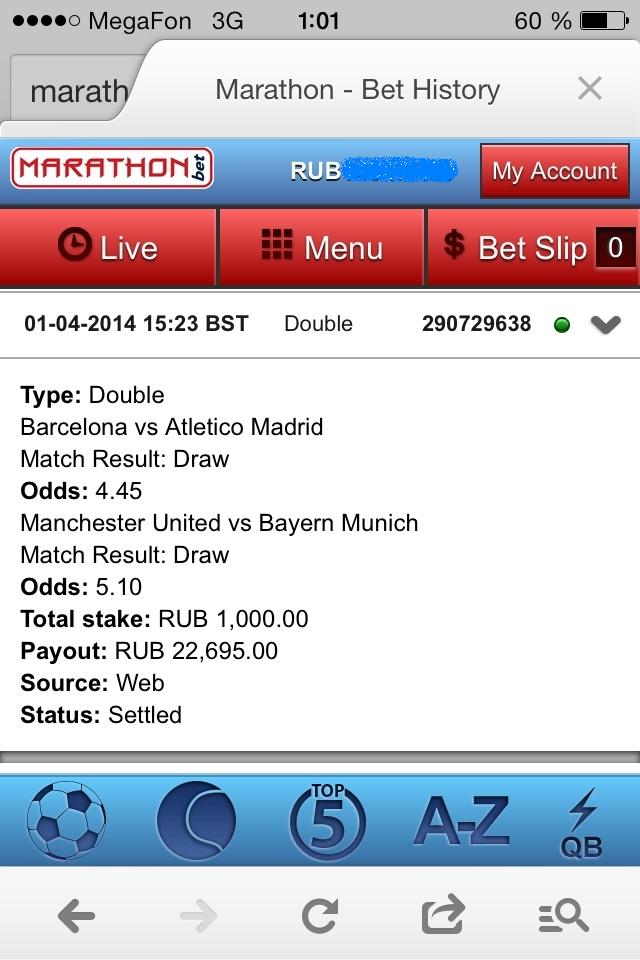Go back in the browser

coord(76,914)
